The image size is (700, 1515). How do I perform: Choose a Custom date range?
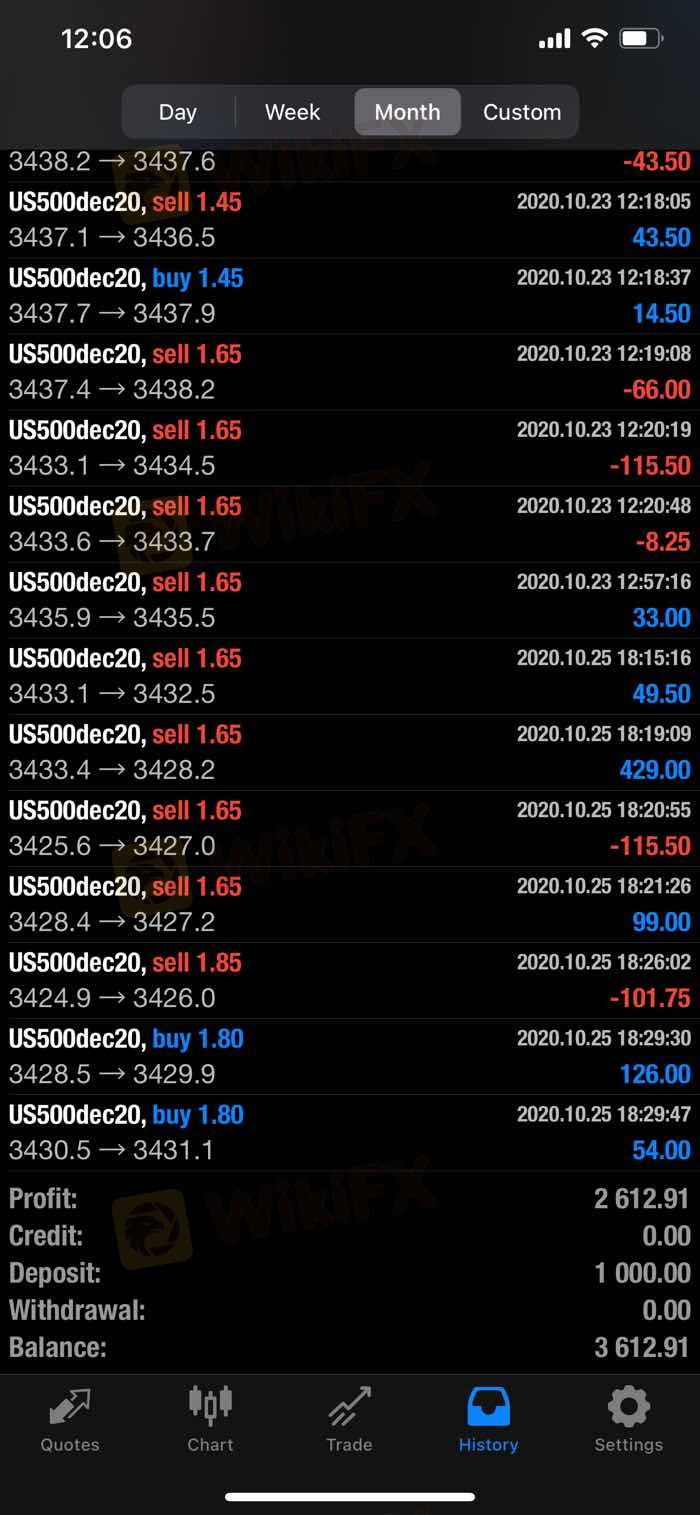tap(522, 112)
